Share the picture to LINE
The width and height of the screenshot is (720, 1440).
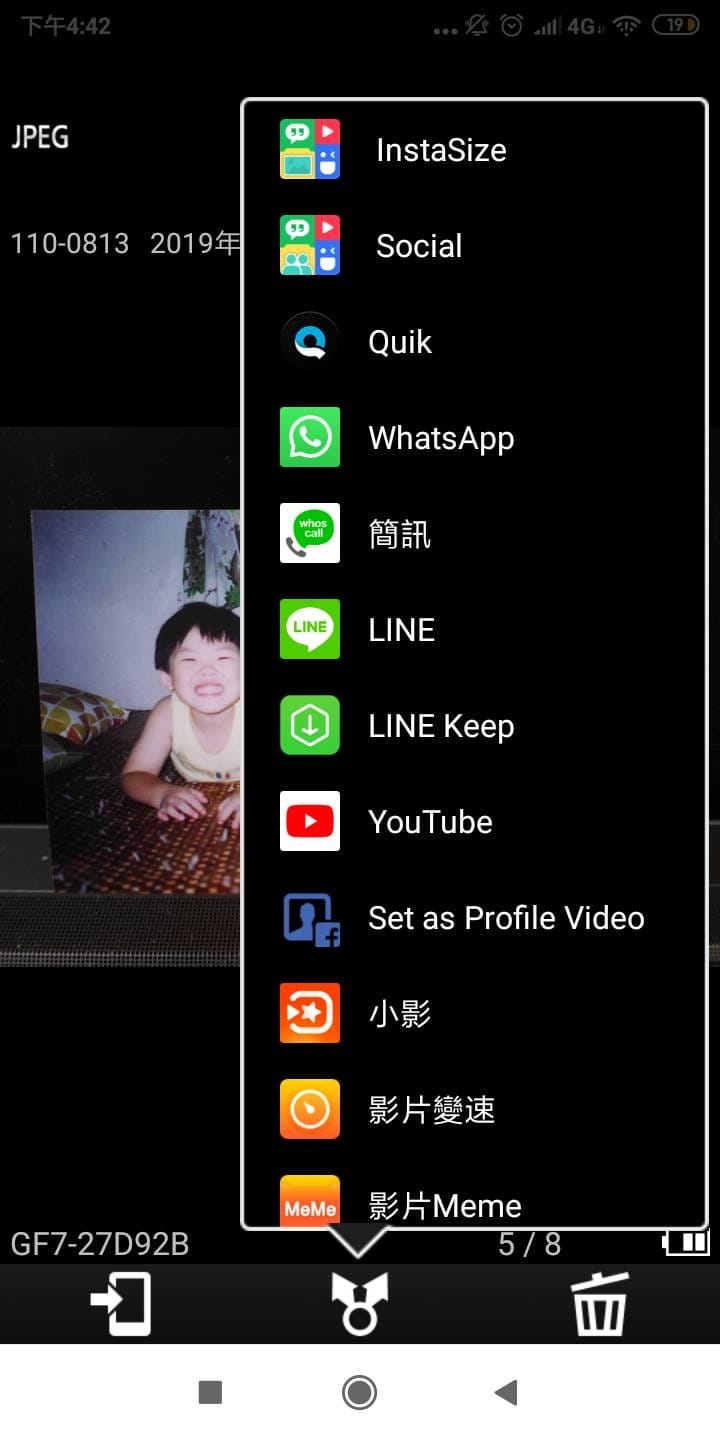401,630
